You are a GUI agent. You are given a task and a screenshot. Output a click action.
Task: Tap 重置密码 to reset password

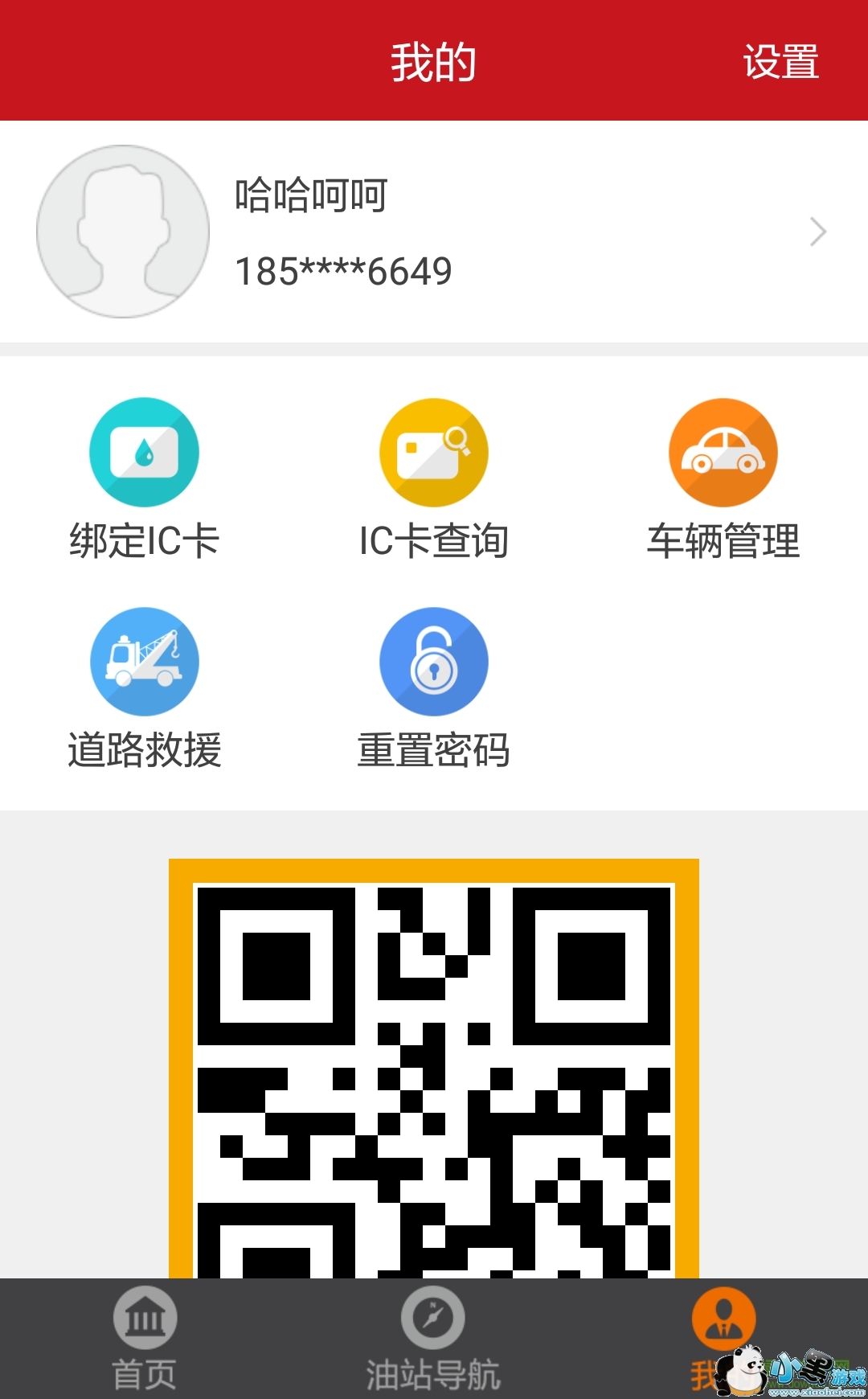click(x=434, y=689)
